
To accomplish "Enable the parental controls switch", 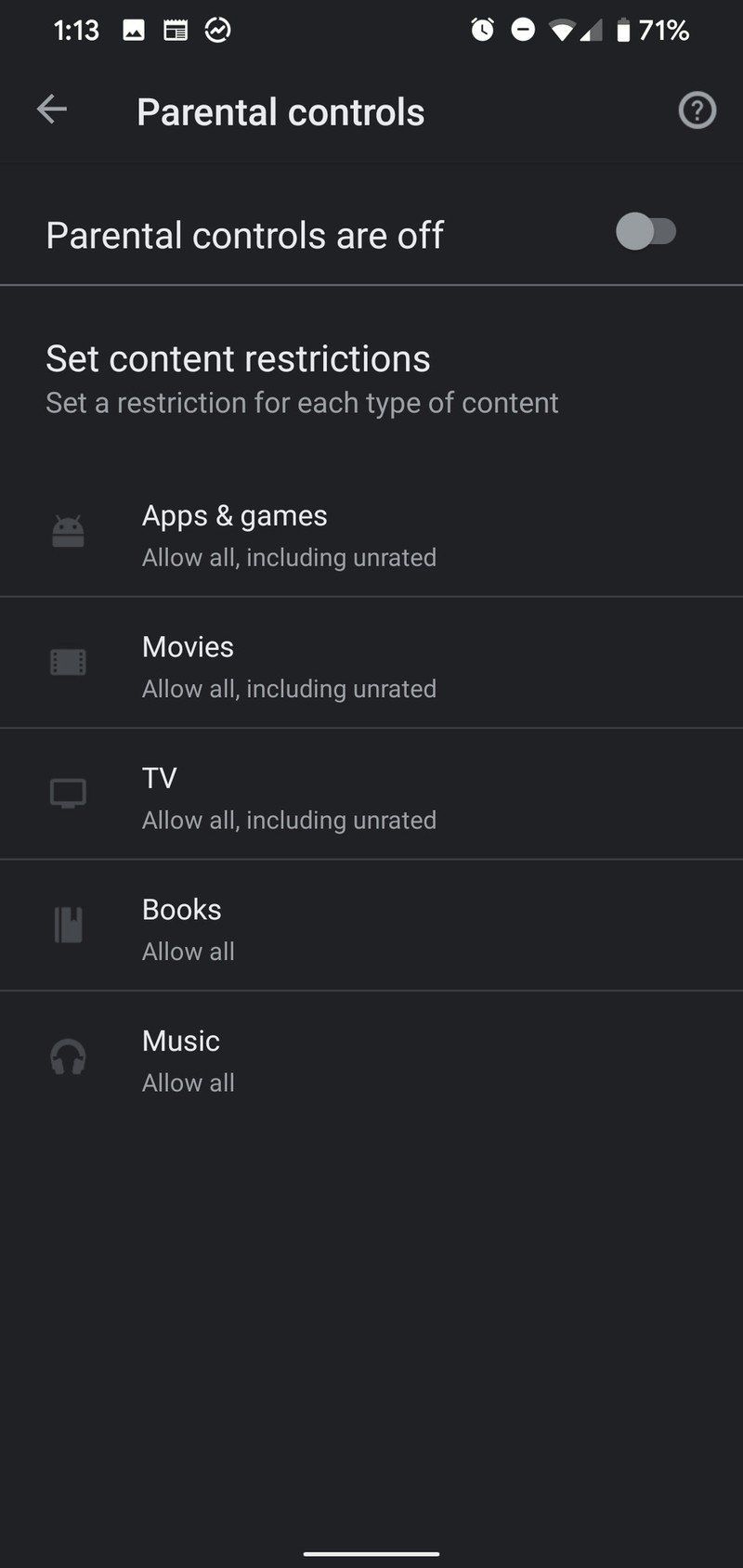I will tap(647, 233).
